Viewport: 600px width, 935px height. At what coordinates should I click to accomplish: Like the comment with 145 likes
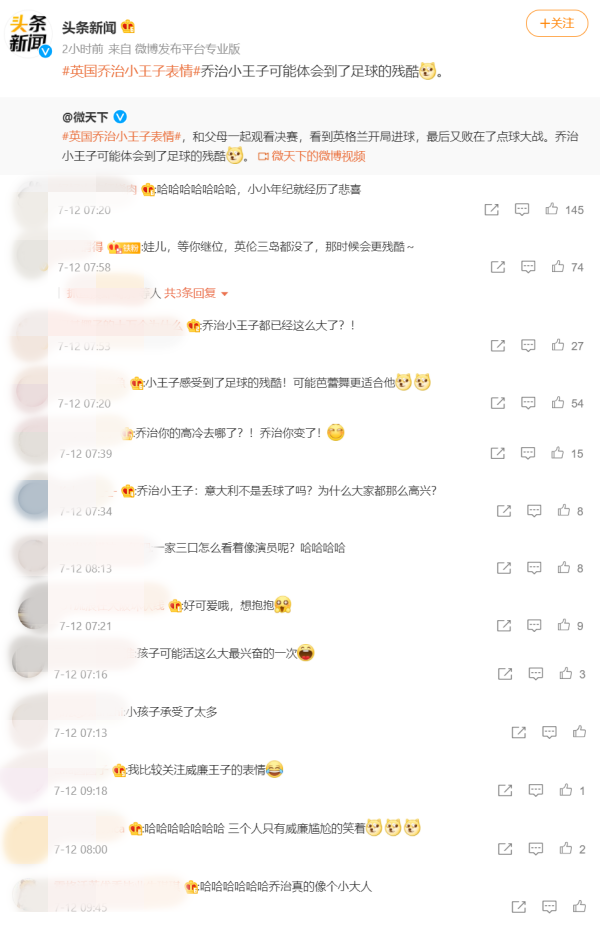point(552,210)
